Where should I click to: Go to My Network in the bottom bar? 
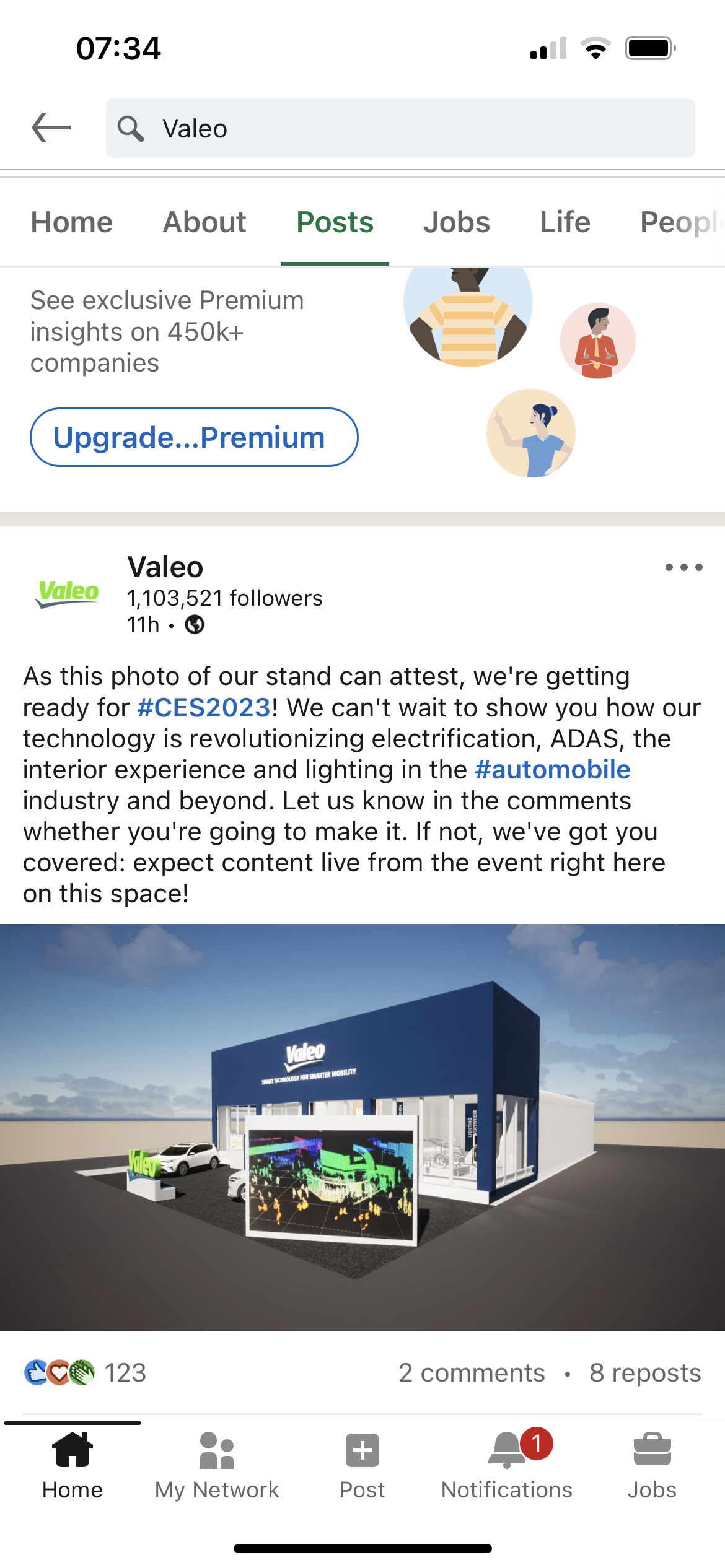(217, 1464)
